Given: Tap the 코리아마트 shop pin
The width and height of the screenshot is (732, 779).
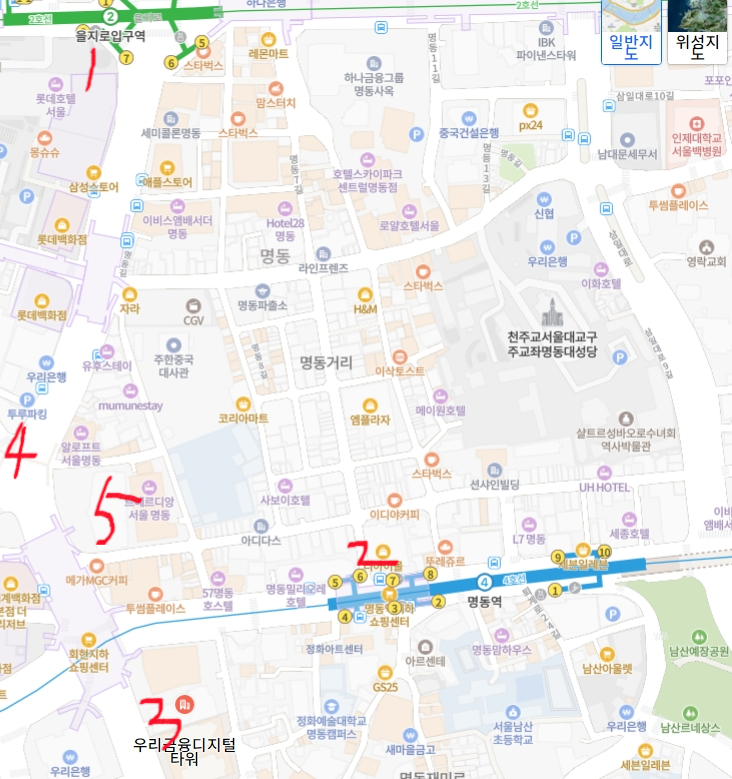Looking at the screenshot, I should pos(243,403).
